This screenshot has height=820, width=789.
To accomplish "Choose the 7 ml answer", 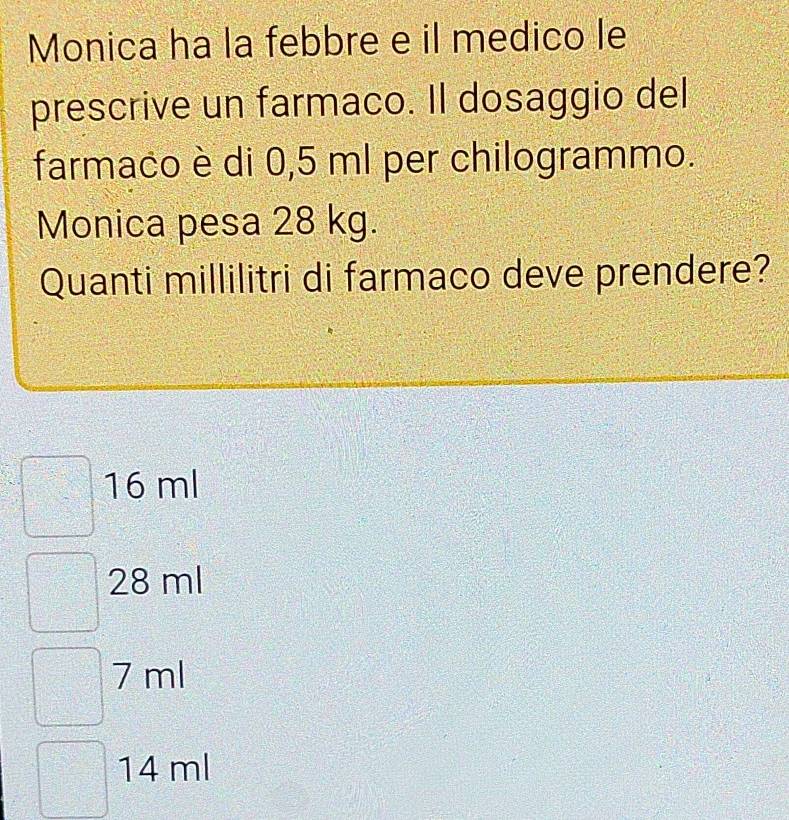I will tap(69, 685).
